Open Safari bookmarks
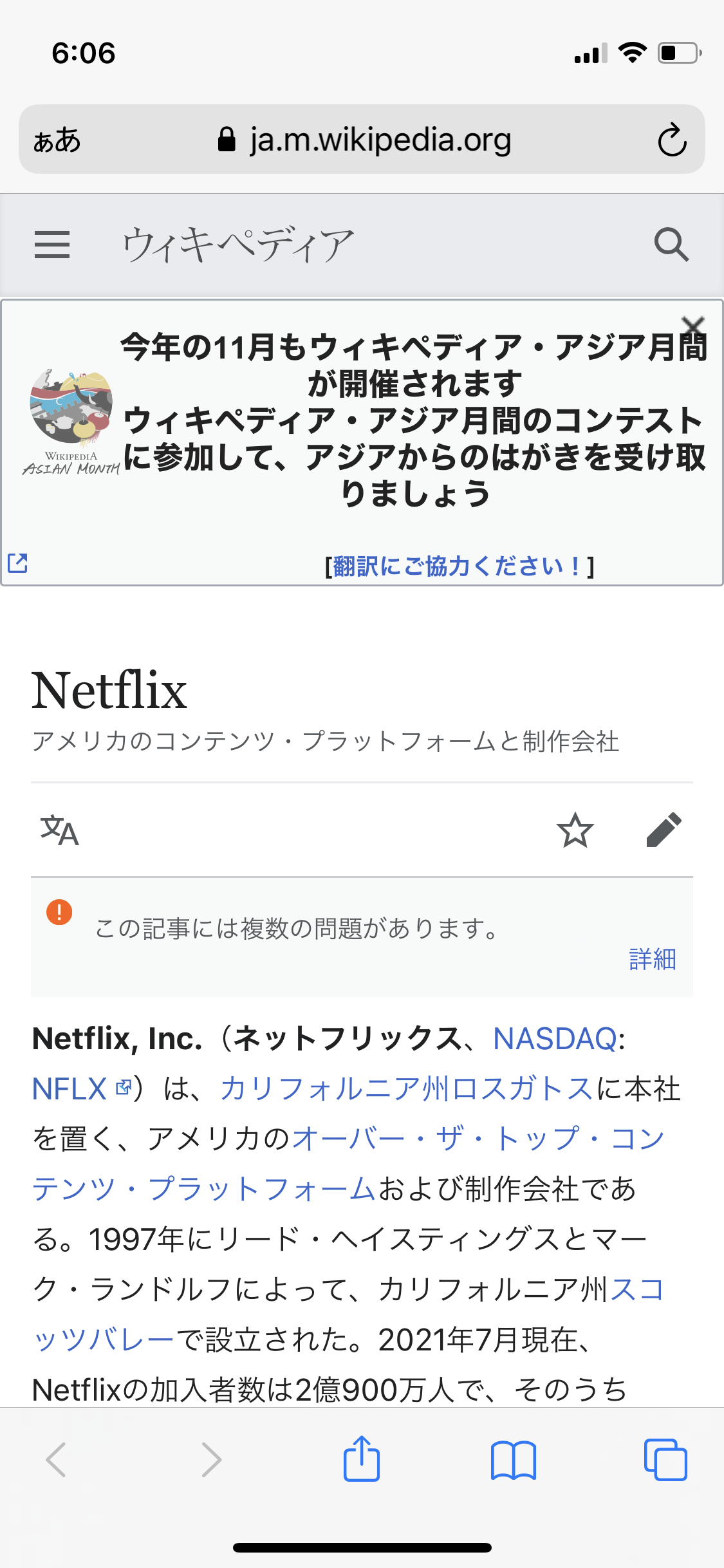This screenshot has height=1568, width=724. [x=513, y=1459]
